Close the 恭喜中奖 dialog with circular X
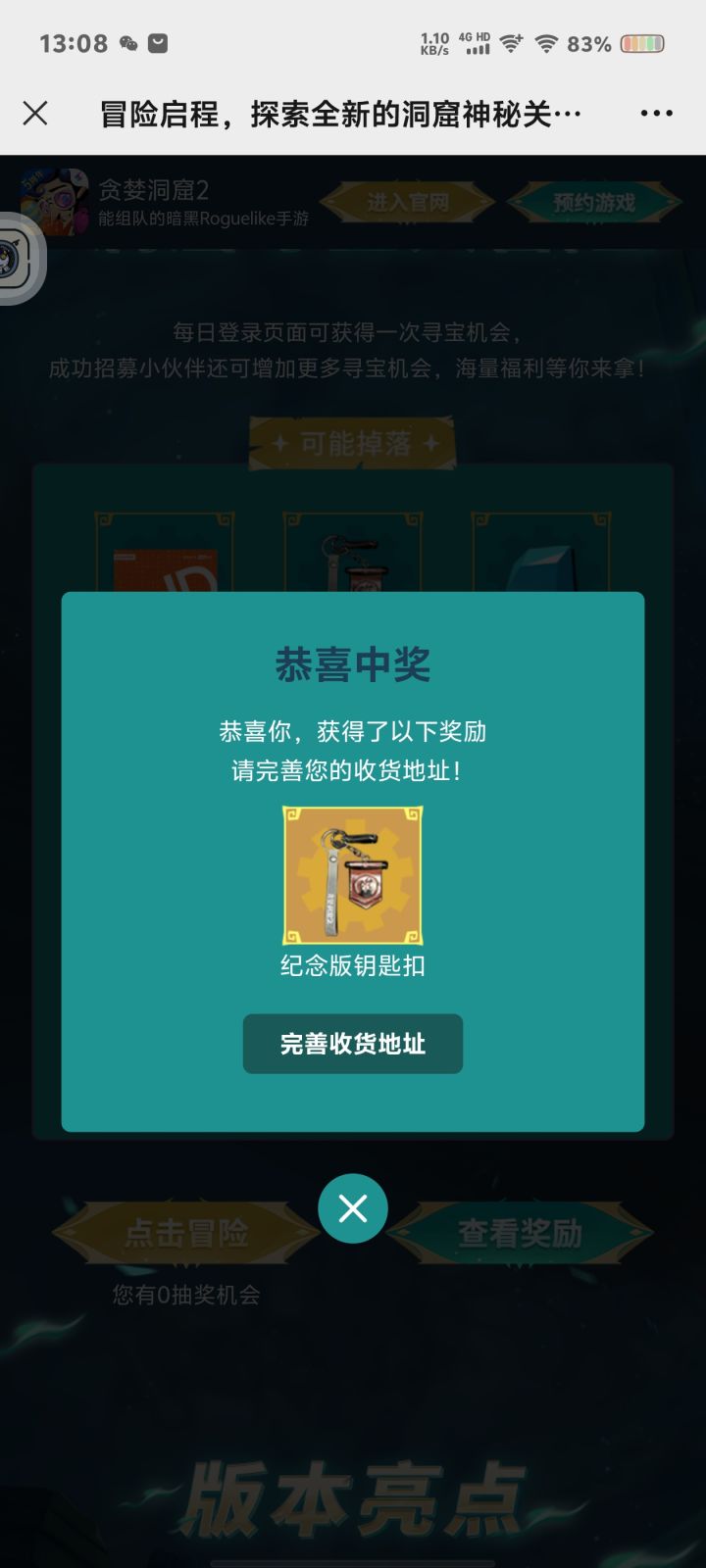 (352, 1208)
